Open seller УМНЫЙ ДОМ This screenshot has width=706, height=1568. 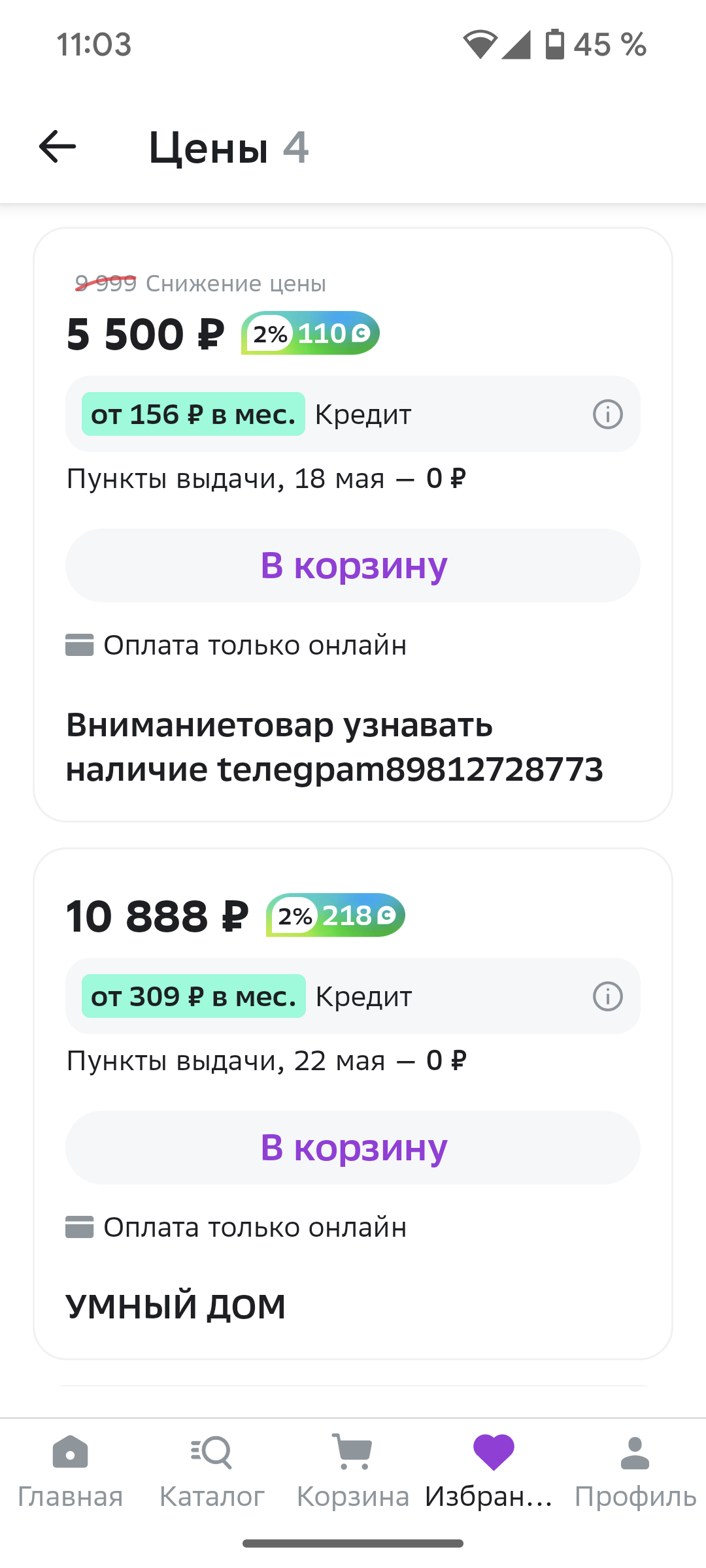tap(176, 1307)
